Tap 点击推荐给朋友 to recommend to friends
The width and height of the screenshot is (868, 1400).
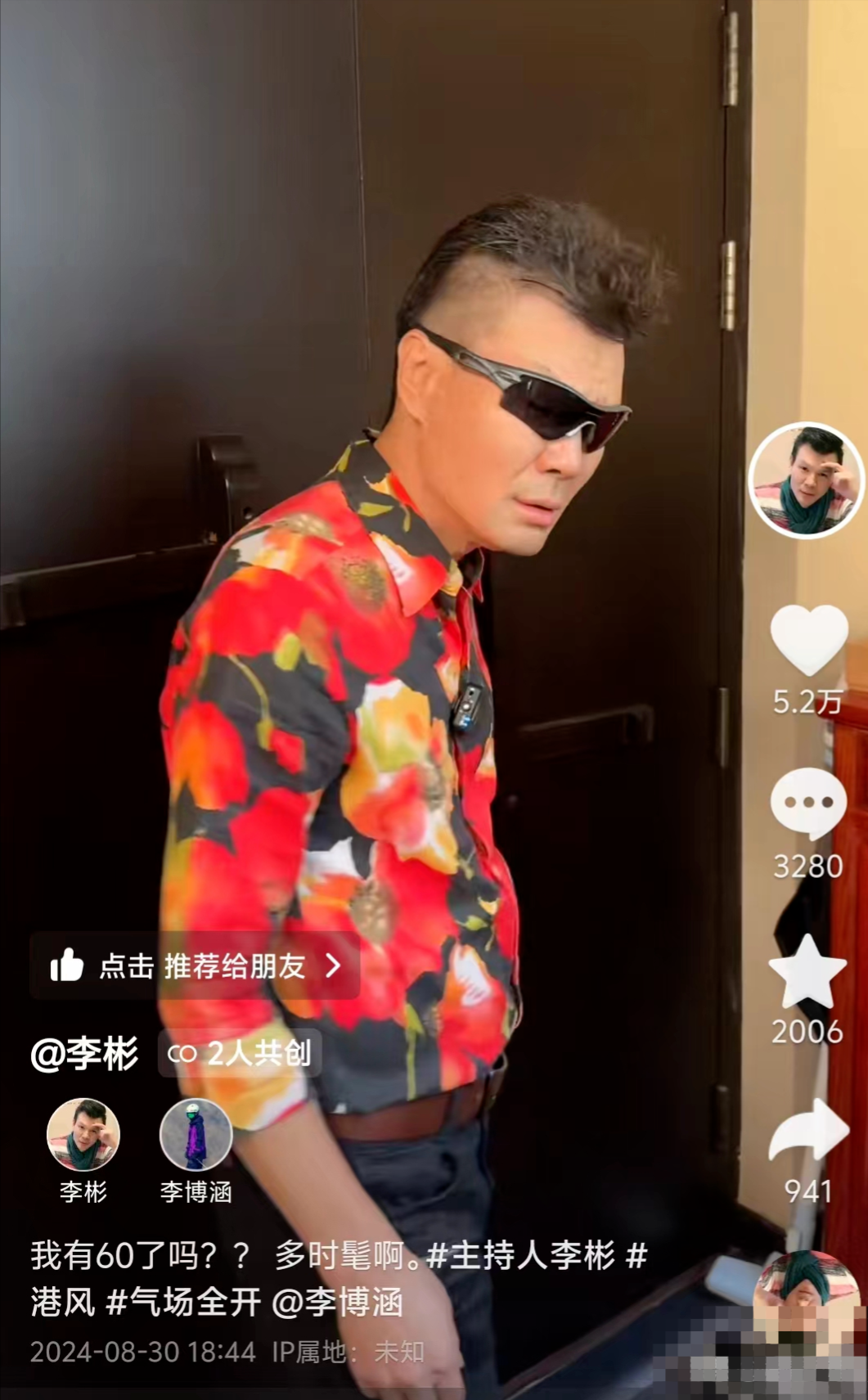pyautogui.click(x=195, y=966)
